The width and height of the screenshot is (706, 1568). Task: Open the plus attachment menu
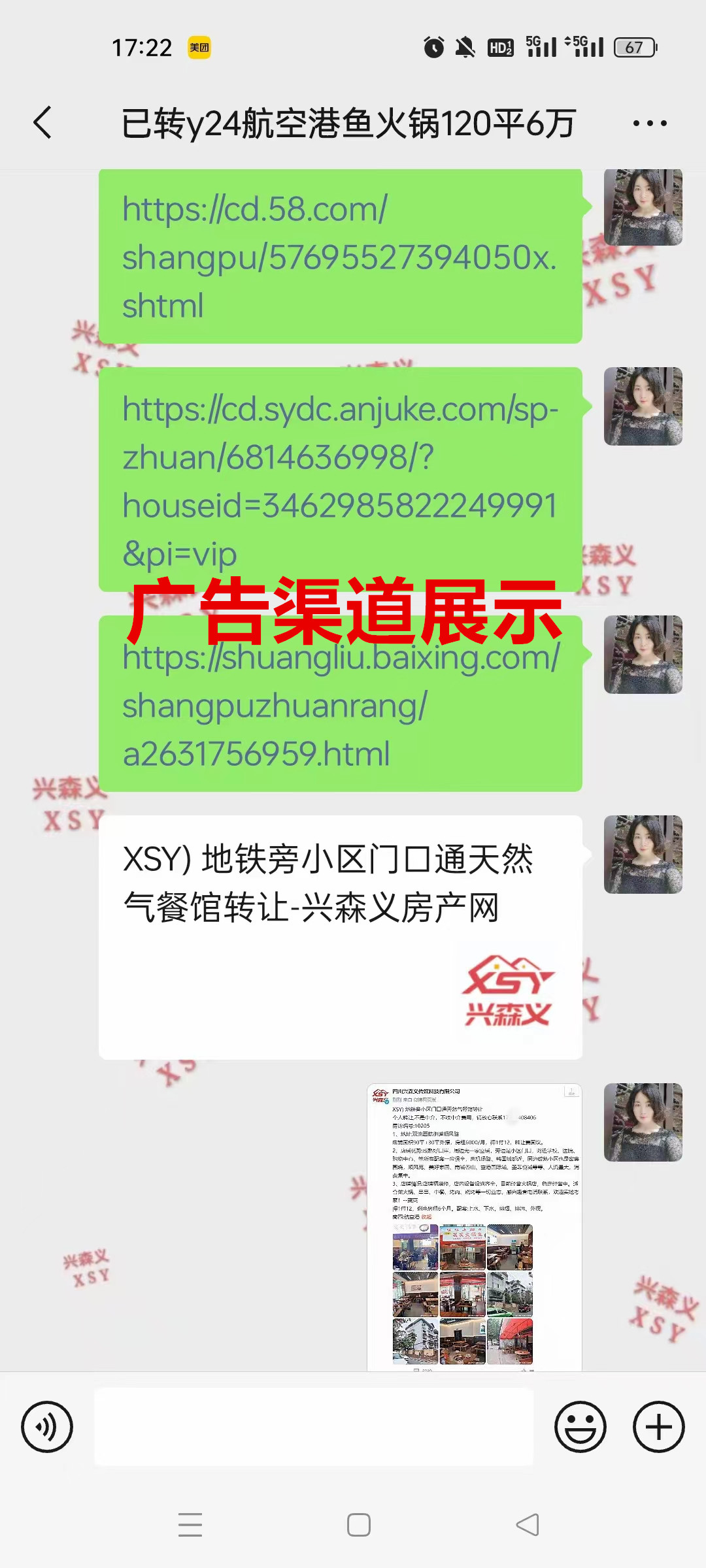[658, 1427]
